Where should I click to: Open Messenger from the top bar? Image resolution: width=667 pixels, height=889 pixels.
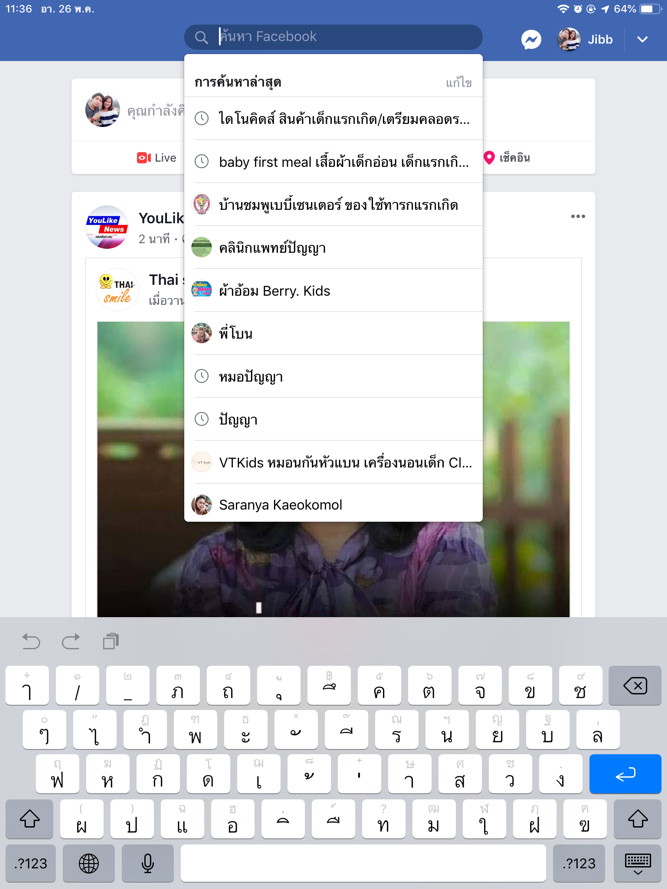[x=532, y=40]
